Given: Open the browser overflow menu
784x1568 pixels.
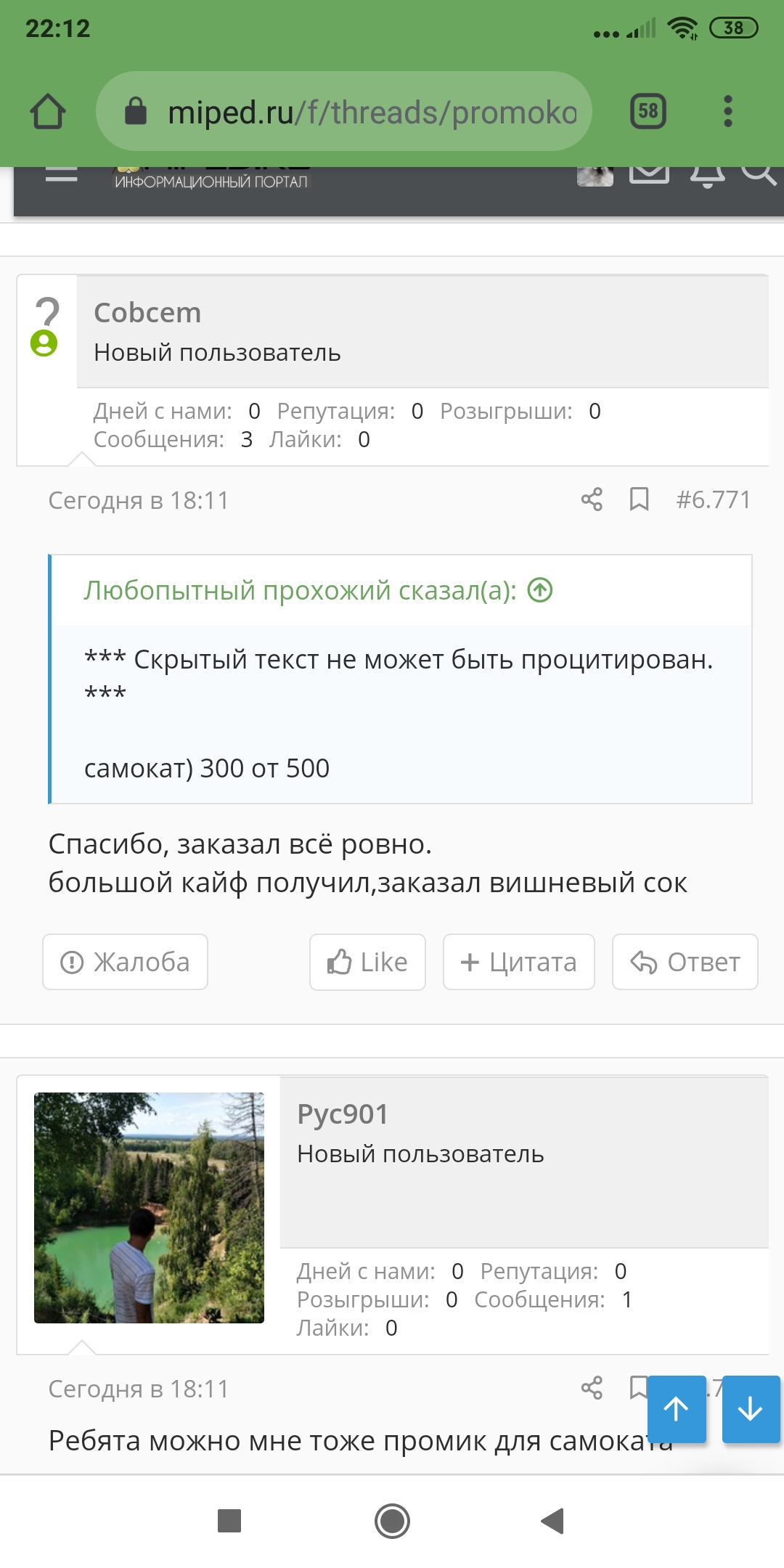Looking at the screenshot, I should [x=728, y=111].
